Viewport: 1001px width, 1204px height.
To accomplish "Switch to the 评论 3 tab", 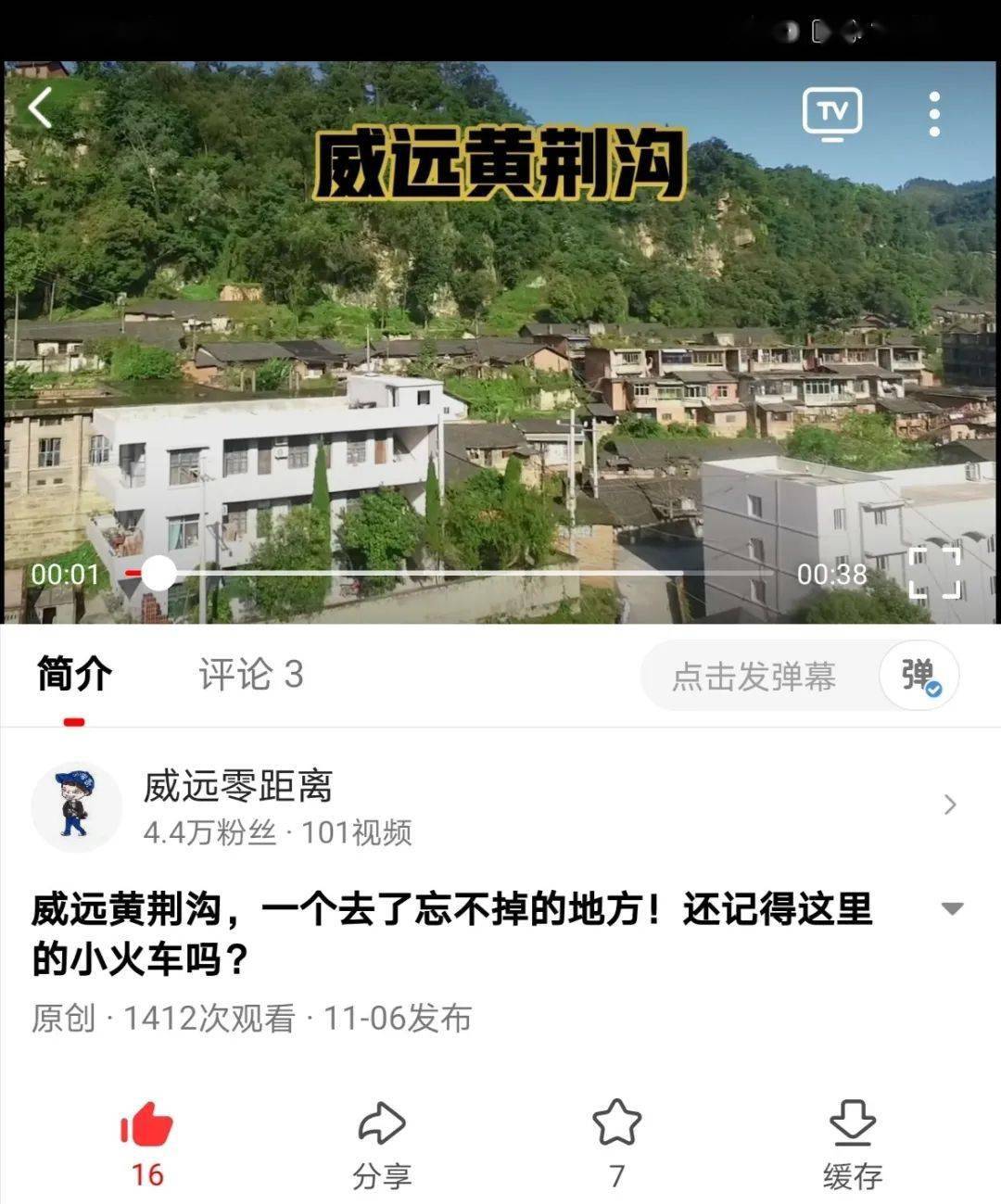I will pos(250,675).
